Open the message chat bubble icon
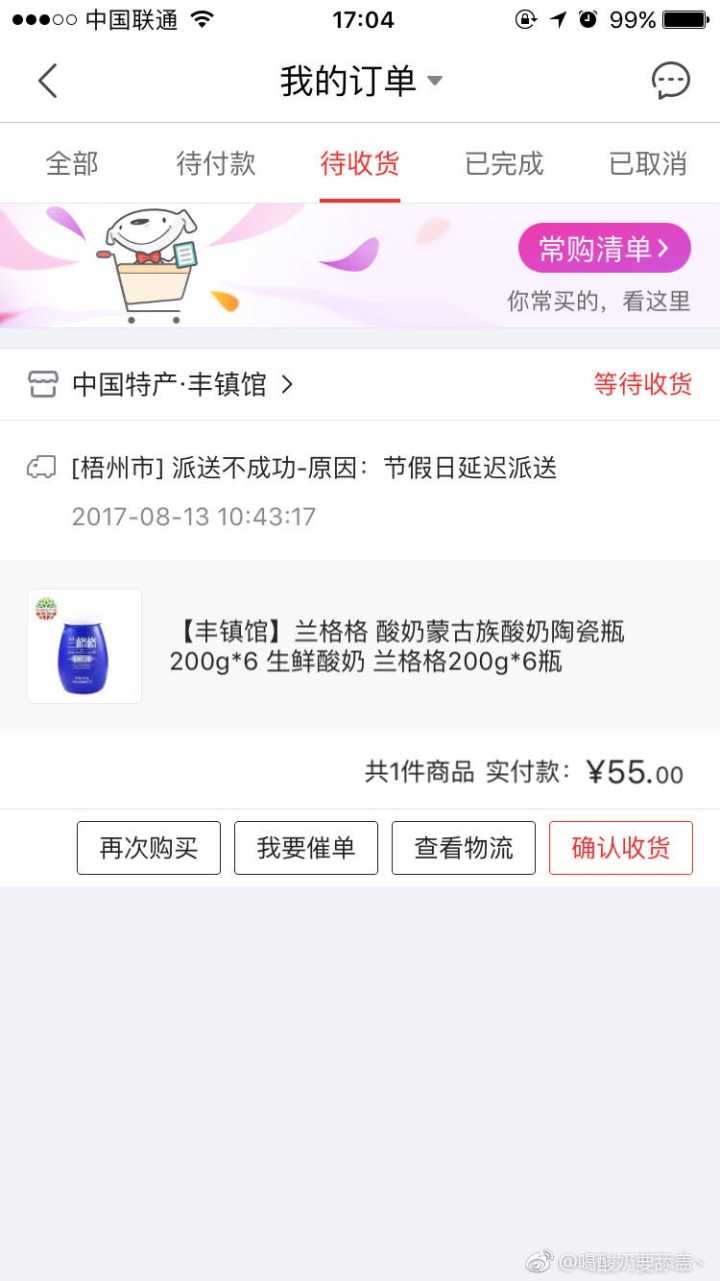This screenshot has height=1281, width=720. [670, 81]
